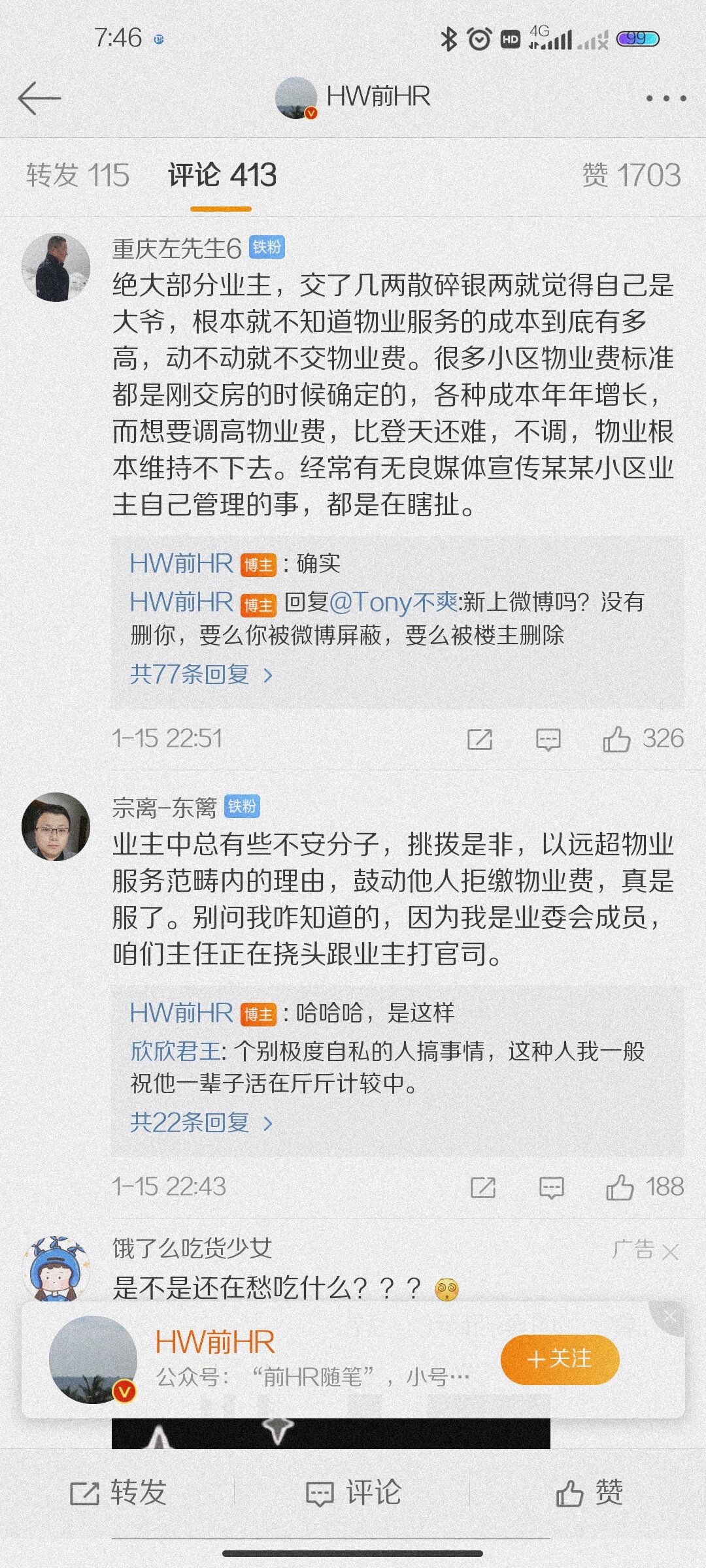Reply to 宗离-东篱's comment via the comment icon
The width and height of the screenshot is (706, 1568).
pyautogui.click(x=551, y=1187)
